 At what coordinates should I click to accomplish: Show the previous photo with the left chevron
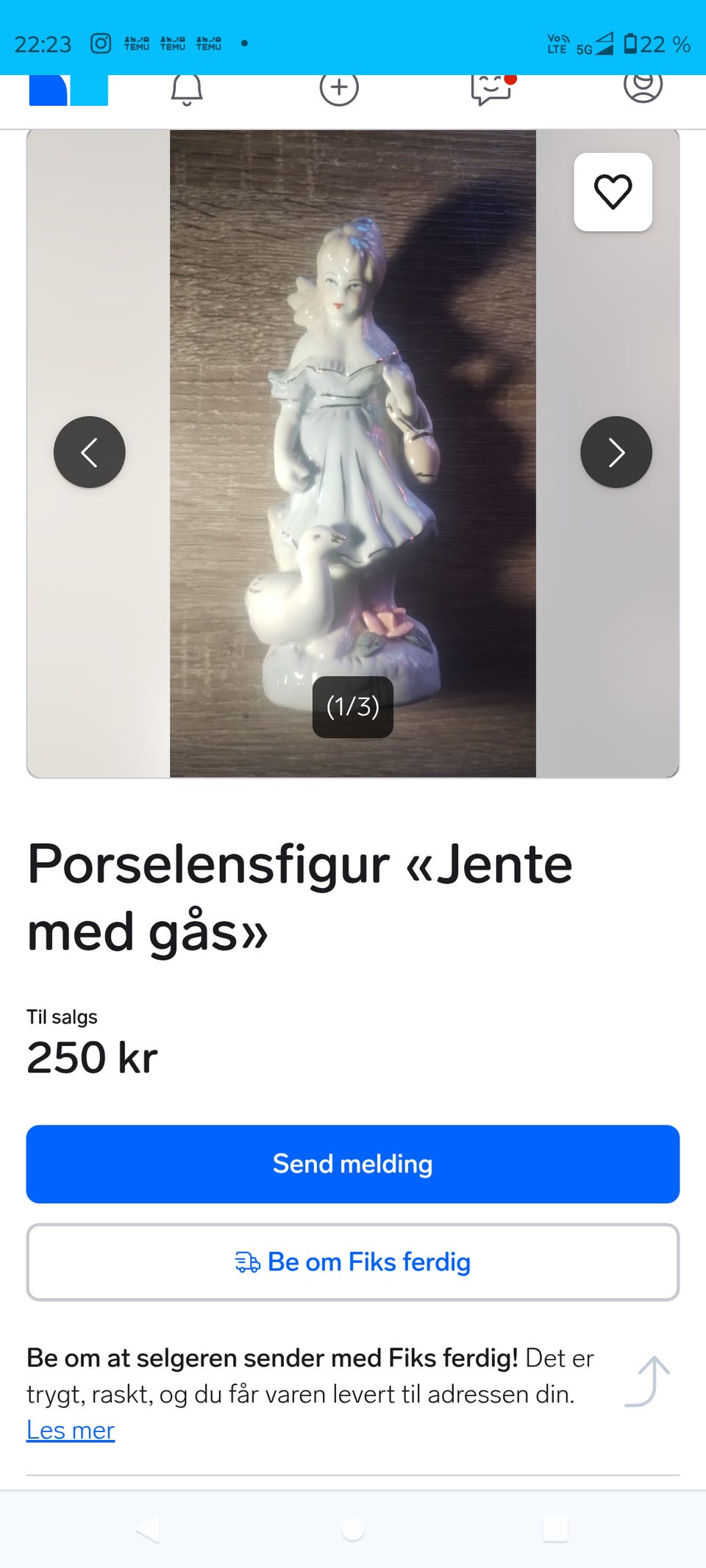(90, 452)
